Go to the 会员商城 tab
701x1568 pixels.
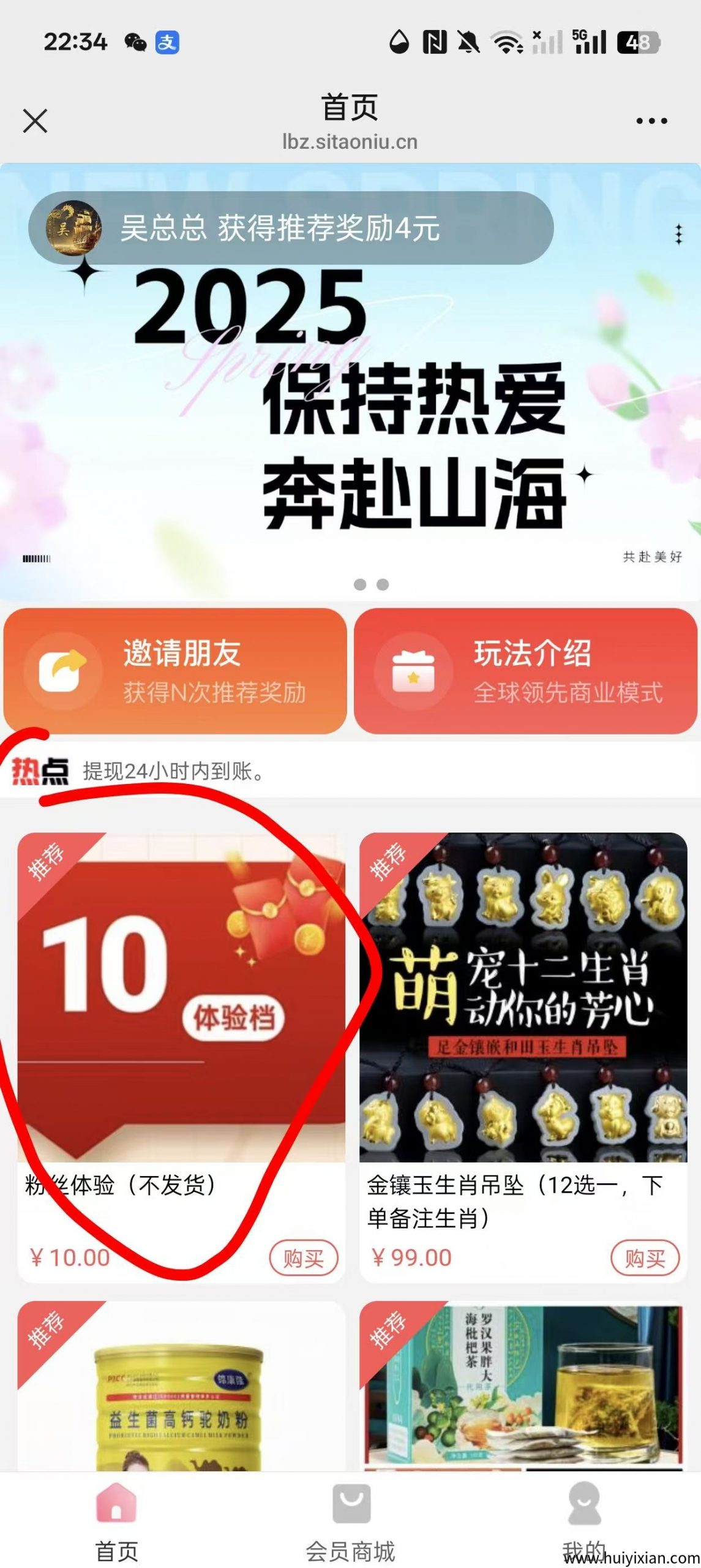[350, 1521]
